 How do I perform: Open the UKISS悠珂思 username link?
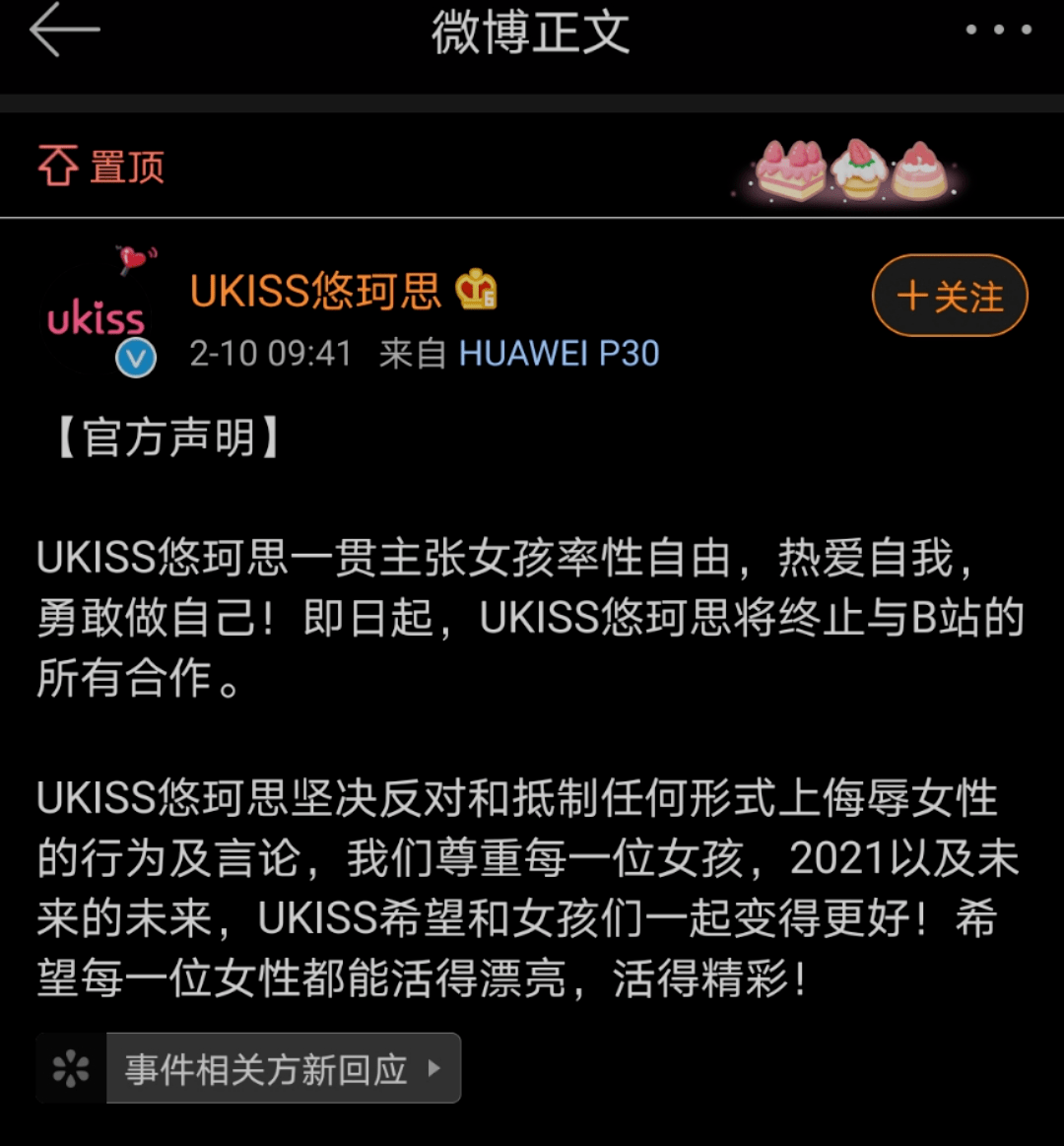click(315, 292)
